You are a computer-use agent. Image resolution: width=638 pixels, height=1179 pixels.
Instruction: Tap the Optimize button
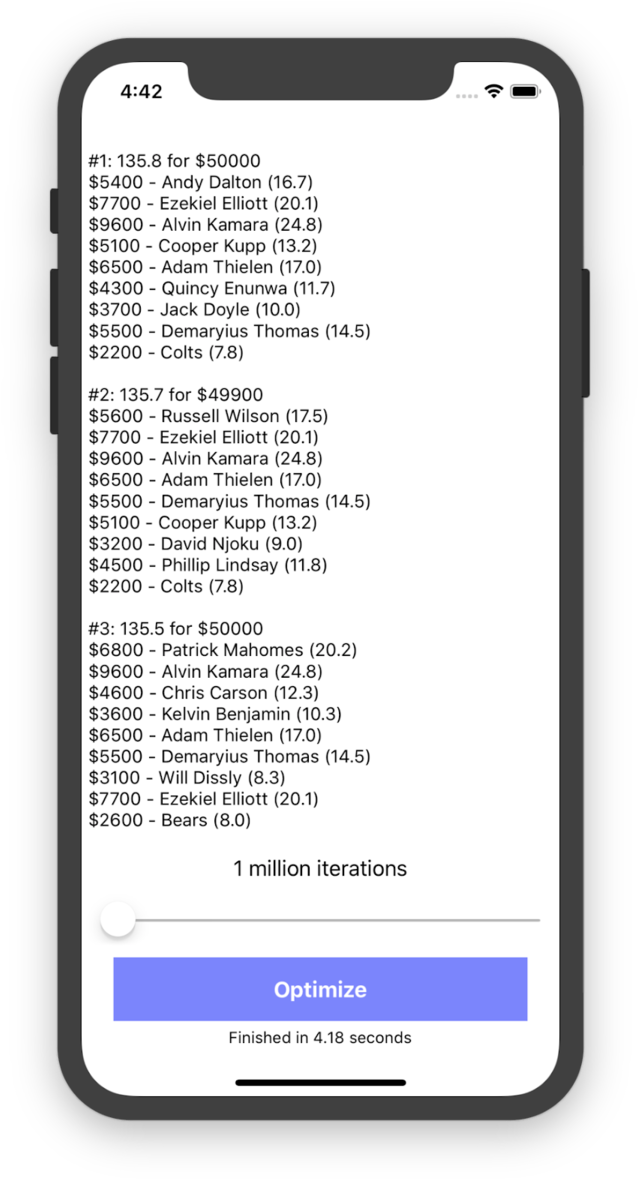320,989
